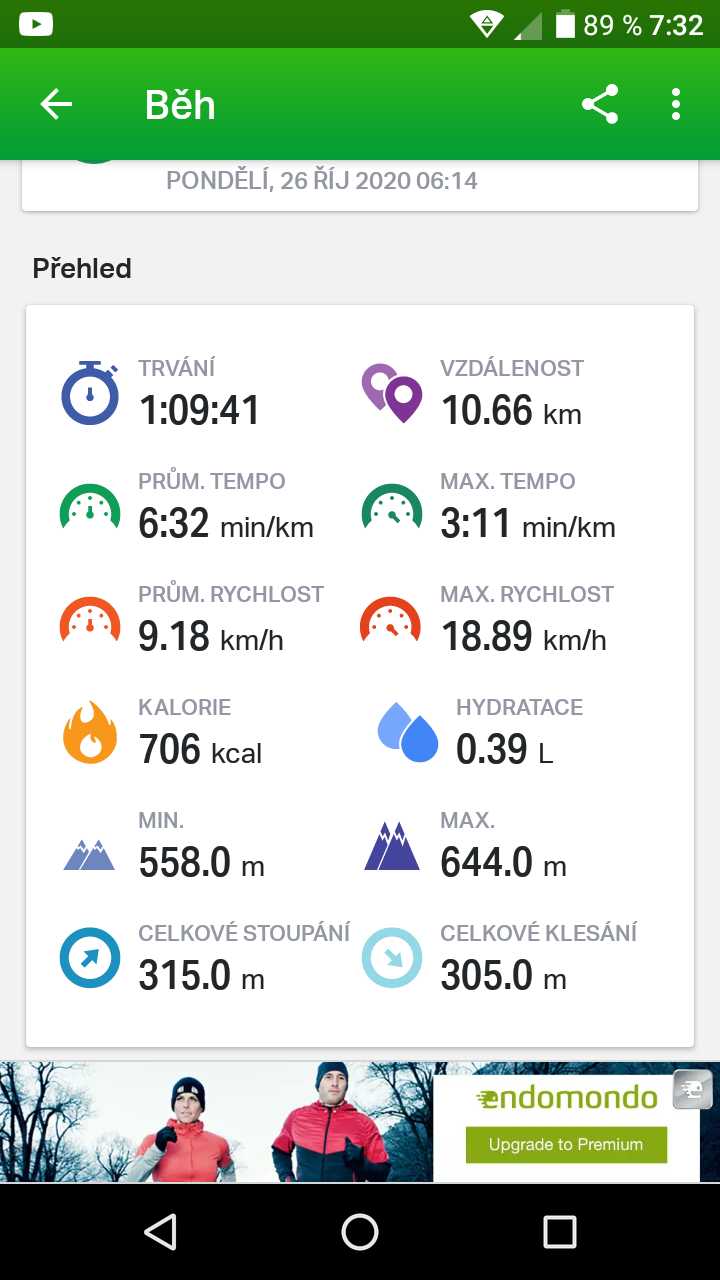
Task: Open the overflow menu
Action: coord(676,104)
